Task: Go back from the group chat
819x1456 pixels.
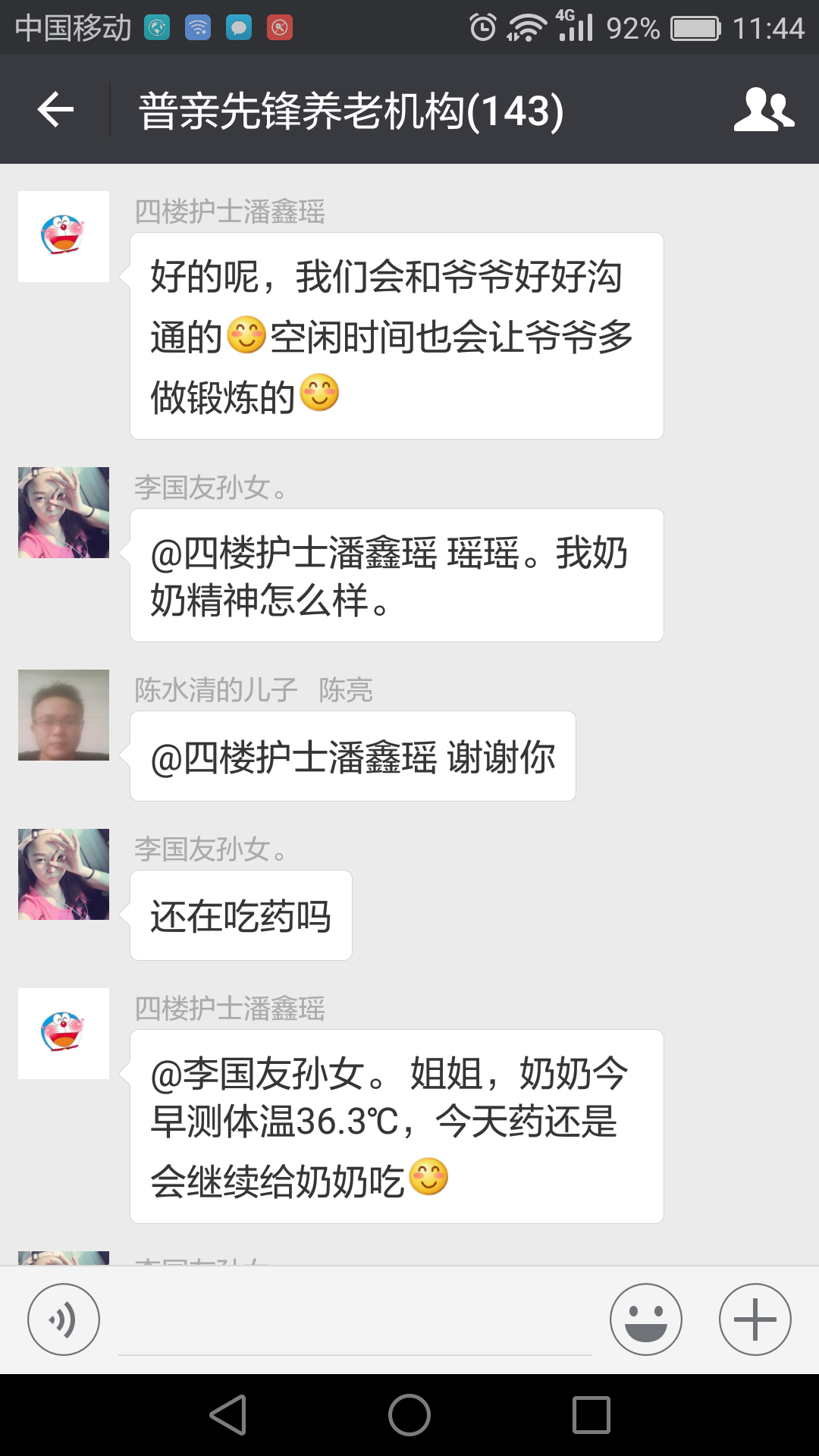Action: tap(55, 111)
